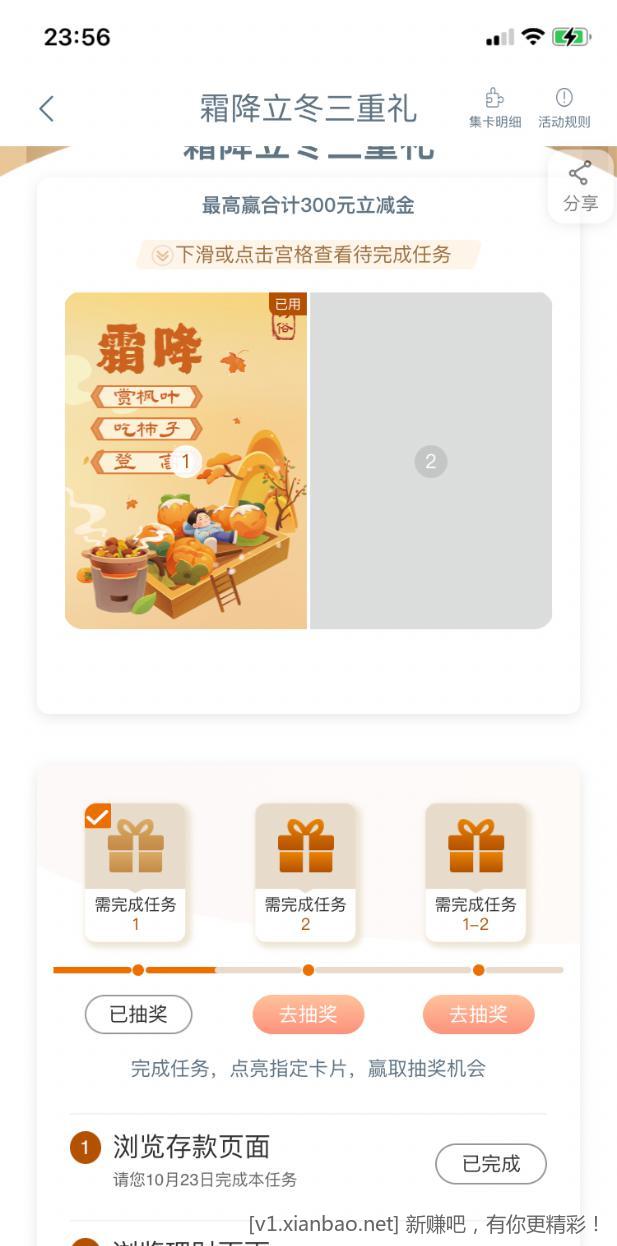This screenshot has height=1246, width=617.
Task: Select the grey card tile number 2
Action: pyautogui.click(x=431, y=461)
